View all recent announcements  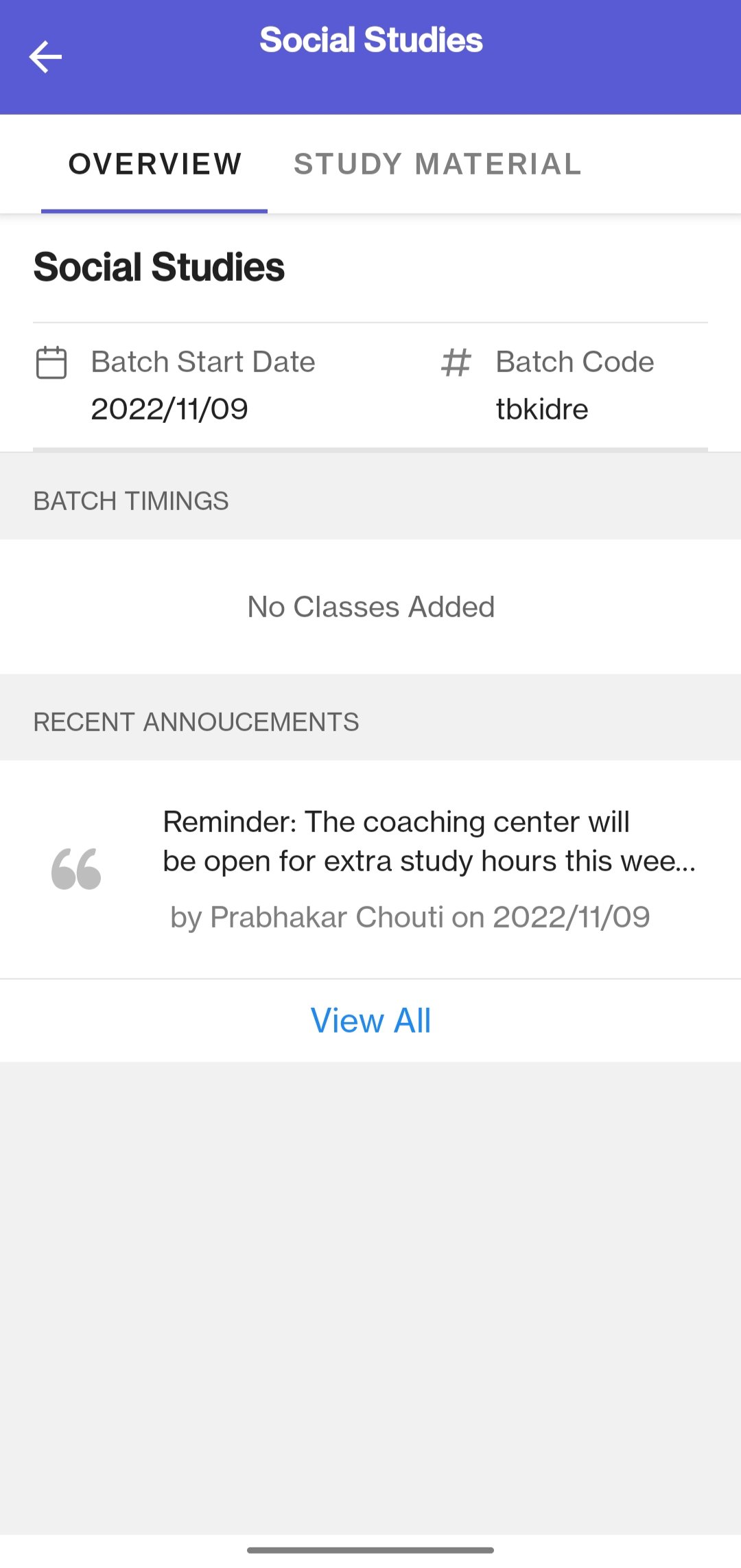[x=370, y=1020]
